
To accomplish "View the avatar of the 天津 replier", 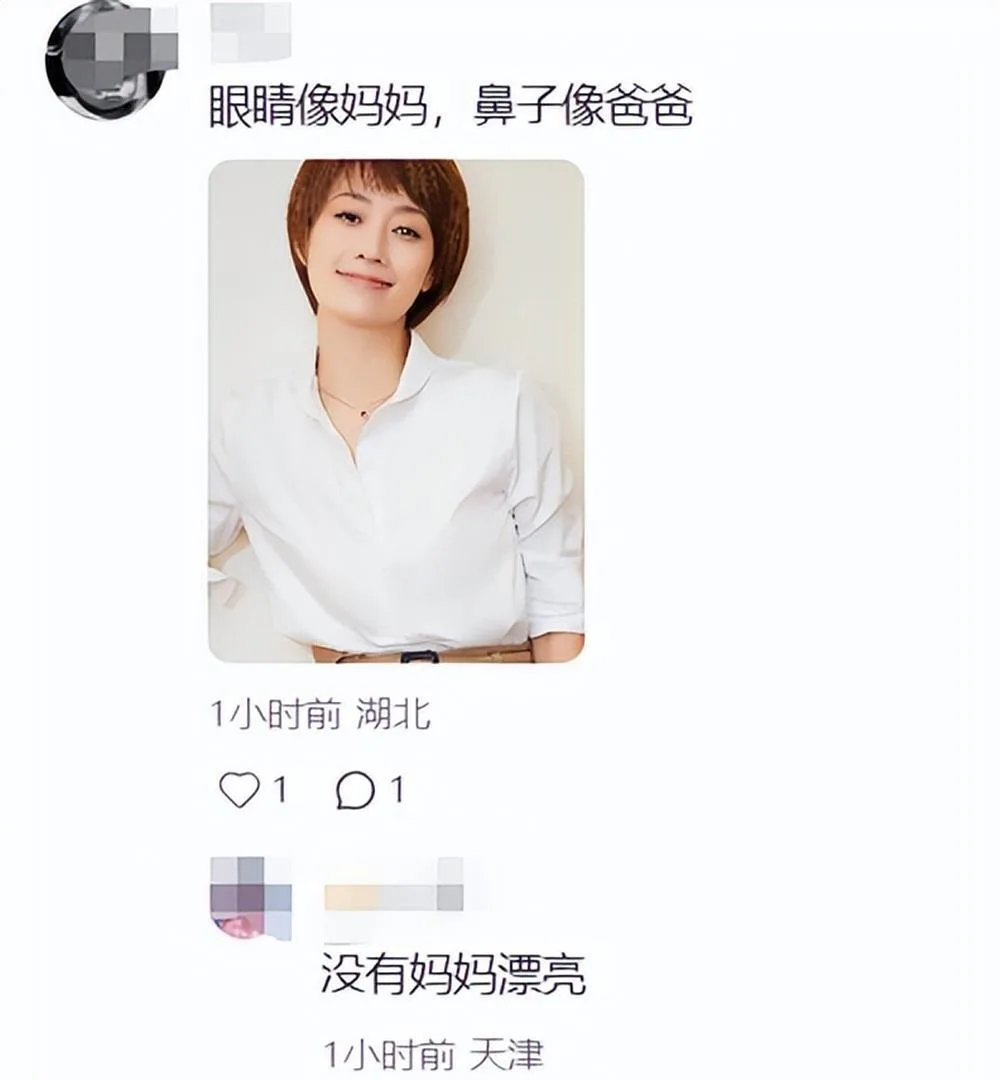I will coord(251,897).
